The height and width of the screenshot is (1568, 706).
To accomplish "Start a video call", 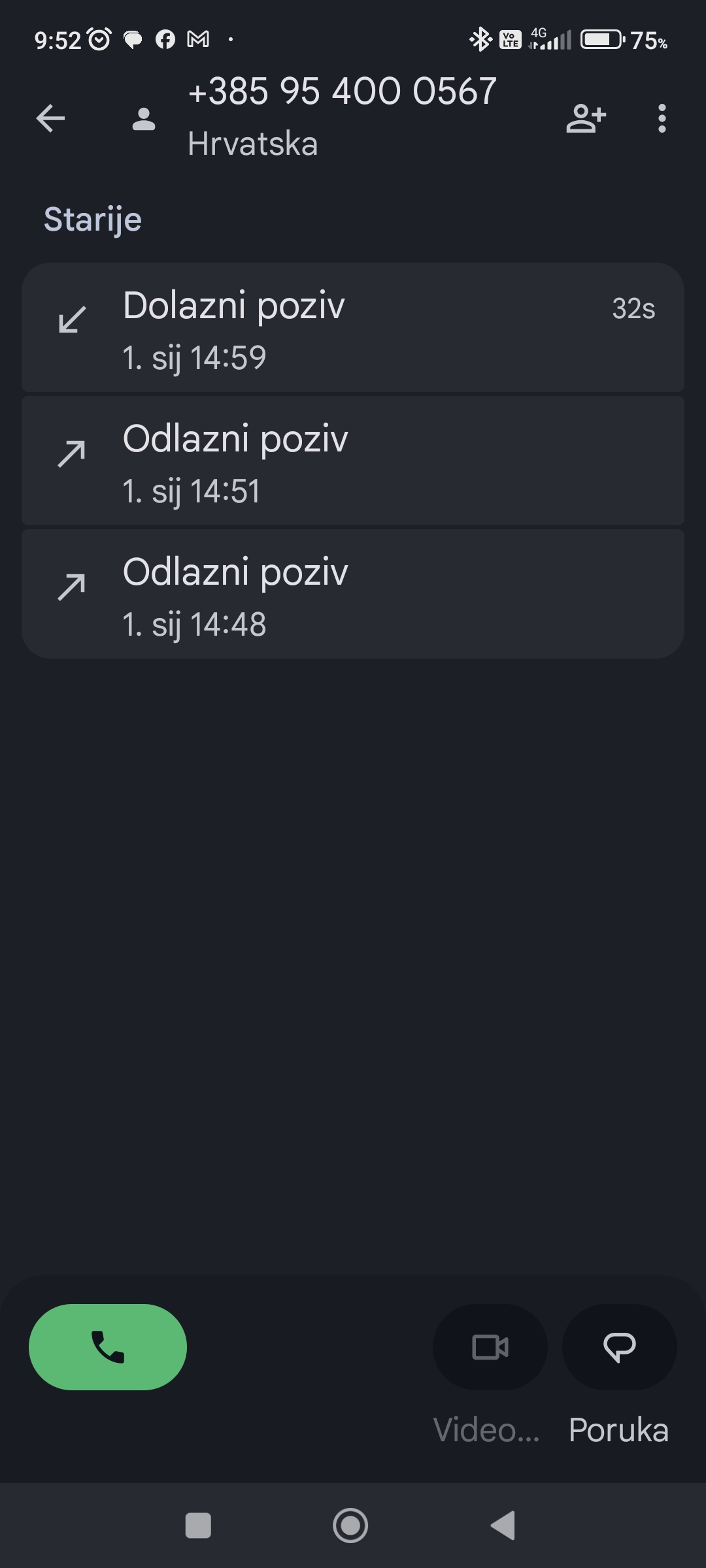I will 490,1347.
